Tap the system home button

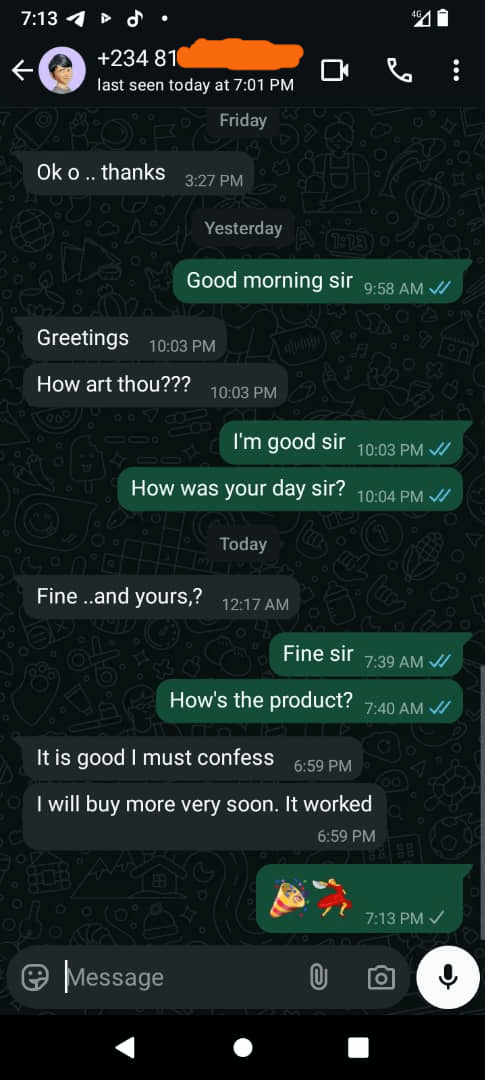pos(242,1048)
